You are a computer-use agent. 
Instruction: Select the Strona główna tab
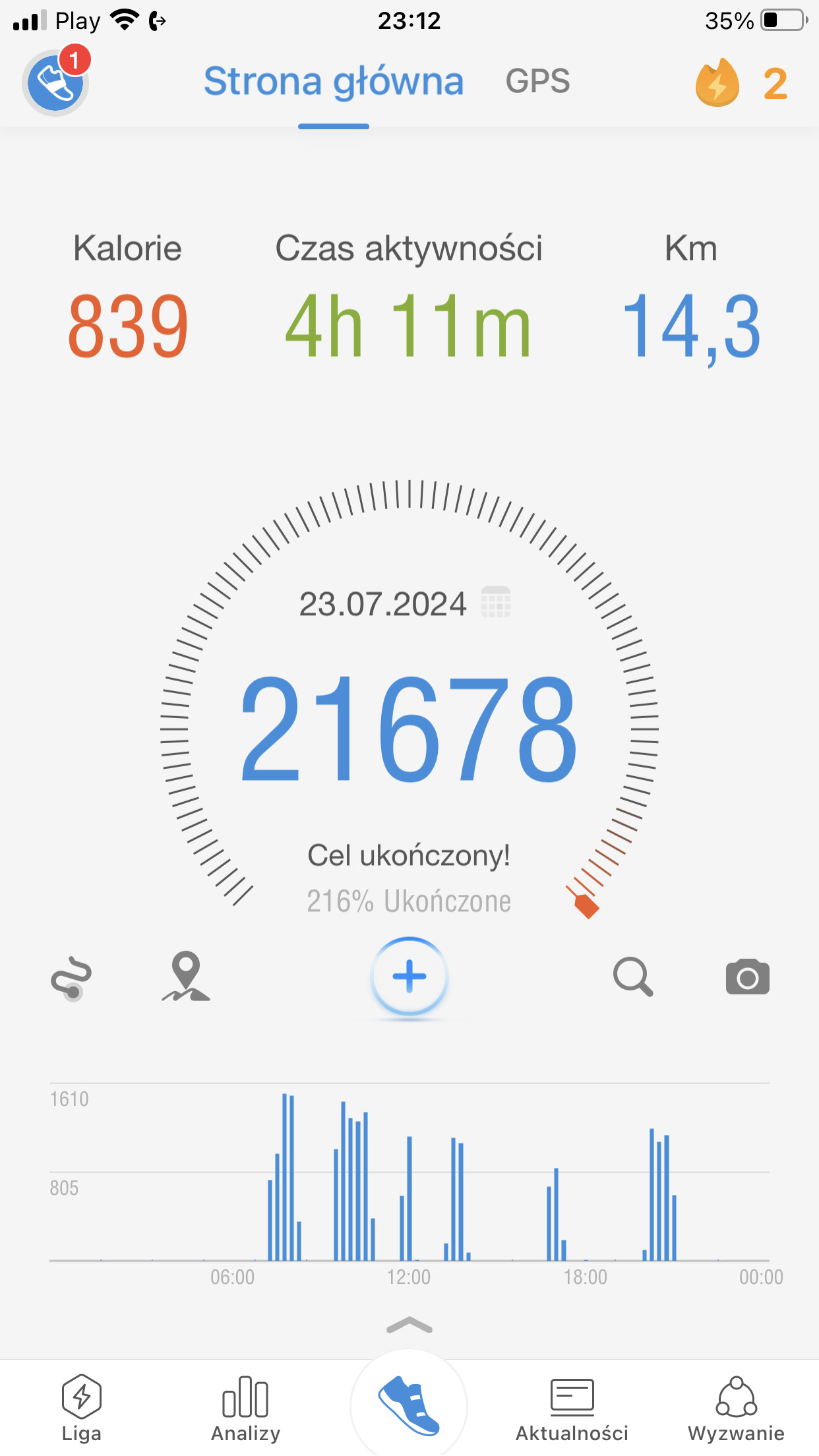(334, 82)
